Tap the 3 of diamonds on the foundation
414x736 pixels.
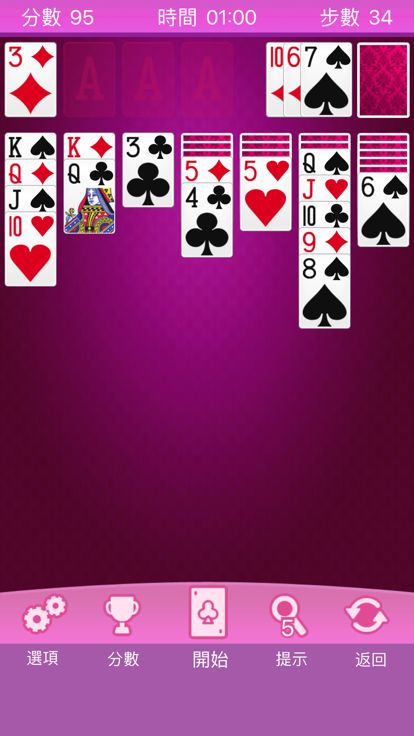(x=31, y=80)
